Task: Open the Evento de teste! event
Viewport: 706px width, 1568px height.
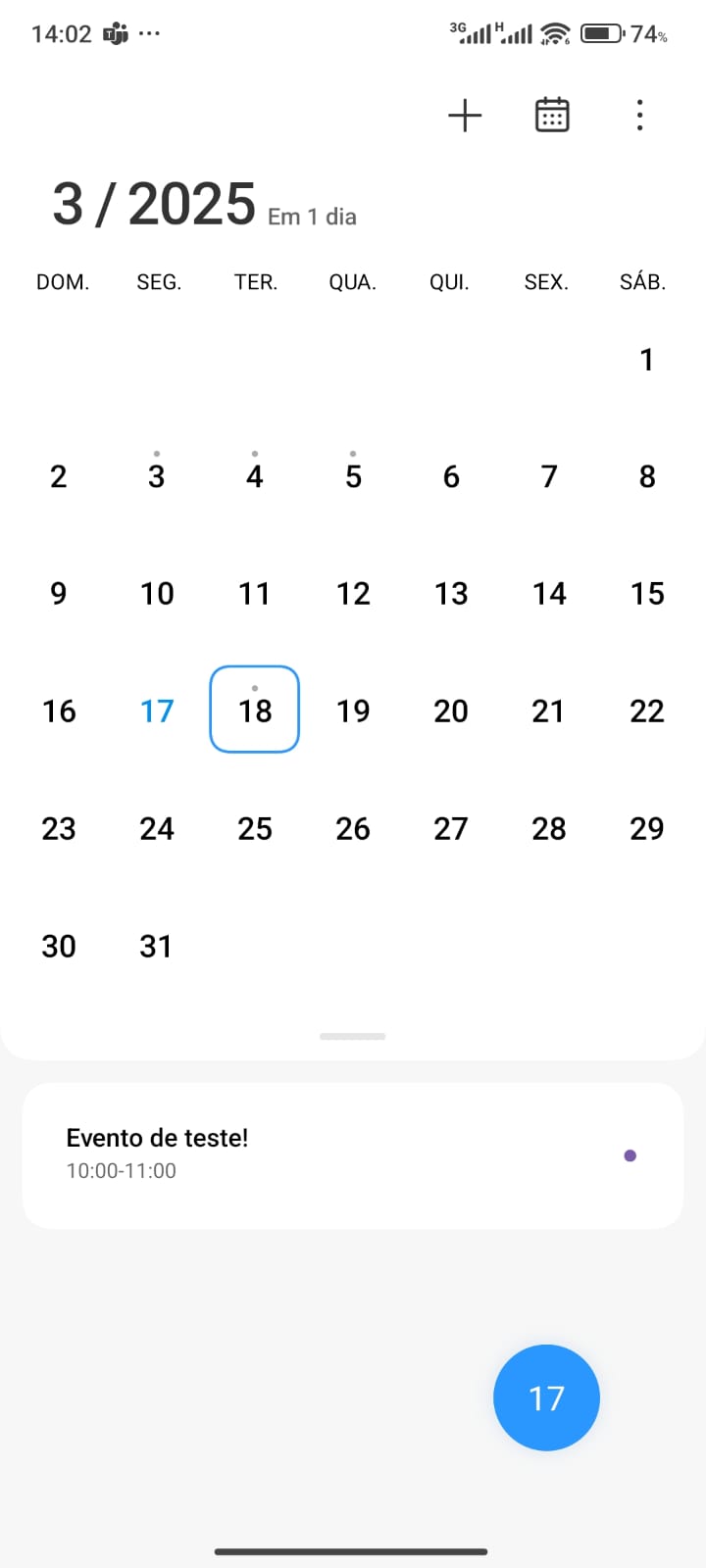Action: tap(353, 1154)
